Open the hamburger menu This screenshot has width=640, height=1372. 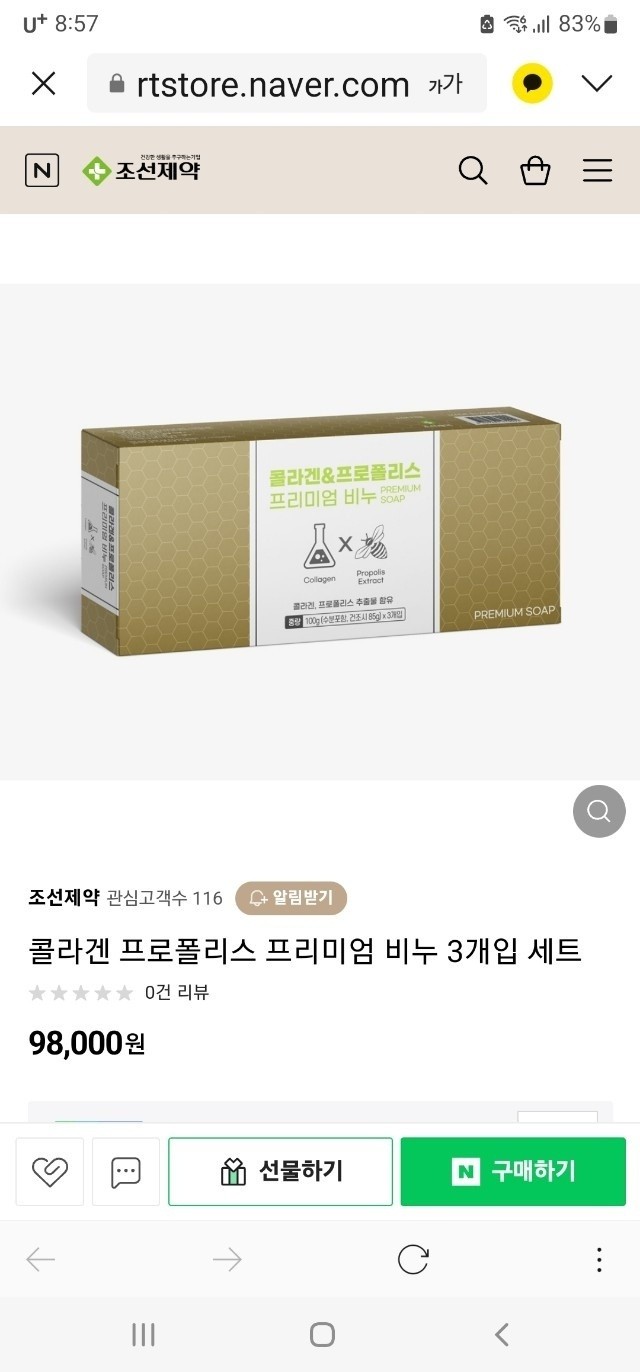click(x=597, y=171)
